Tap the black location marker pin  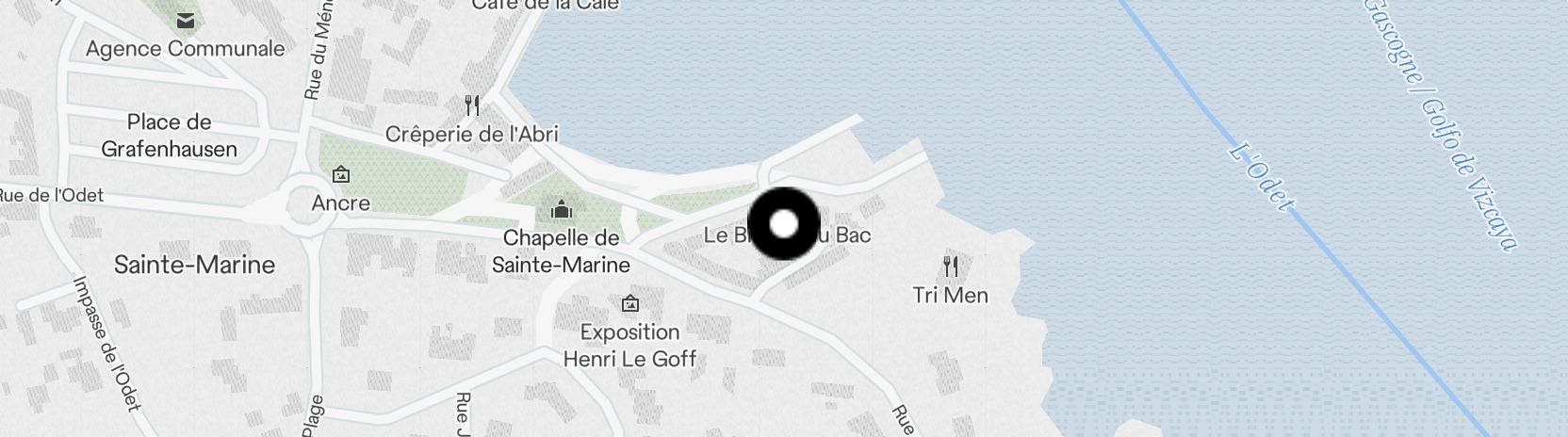click(784, 224)
